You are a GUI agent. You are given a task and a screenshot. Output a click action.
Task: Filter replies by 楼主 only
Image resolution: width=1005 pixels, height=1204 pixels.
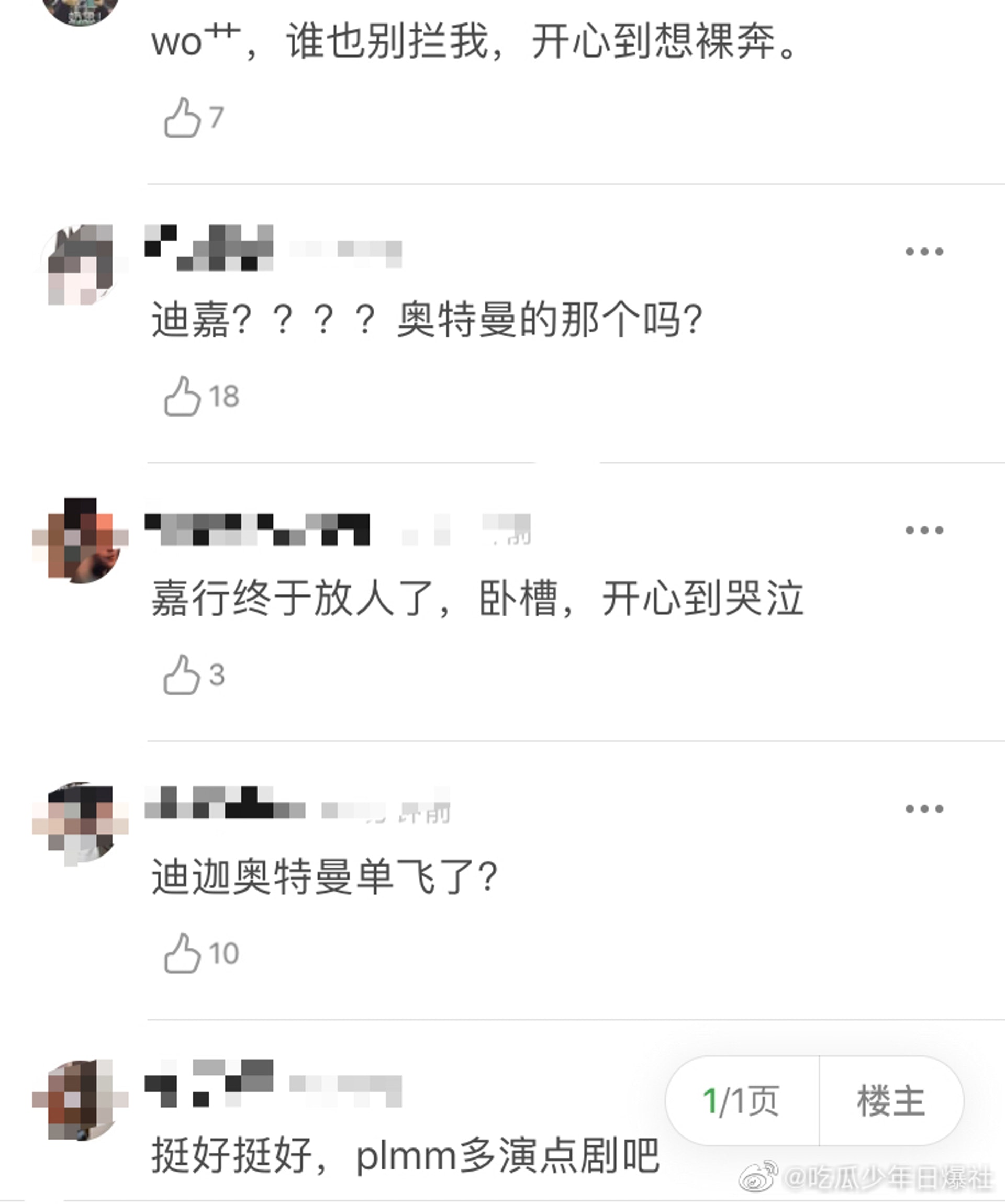pyautogui.click(x=891, y=1101)
